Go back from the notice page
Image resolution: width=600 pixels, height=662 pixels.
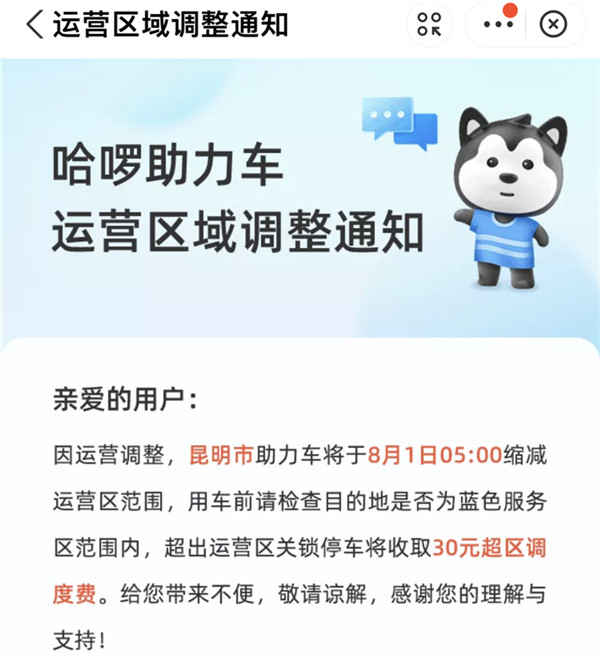[34, 25]
